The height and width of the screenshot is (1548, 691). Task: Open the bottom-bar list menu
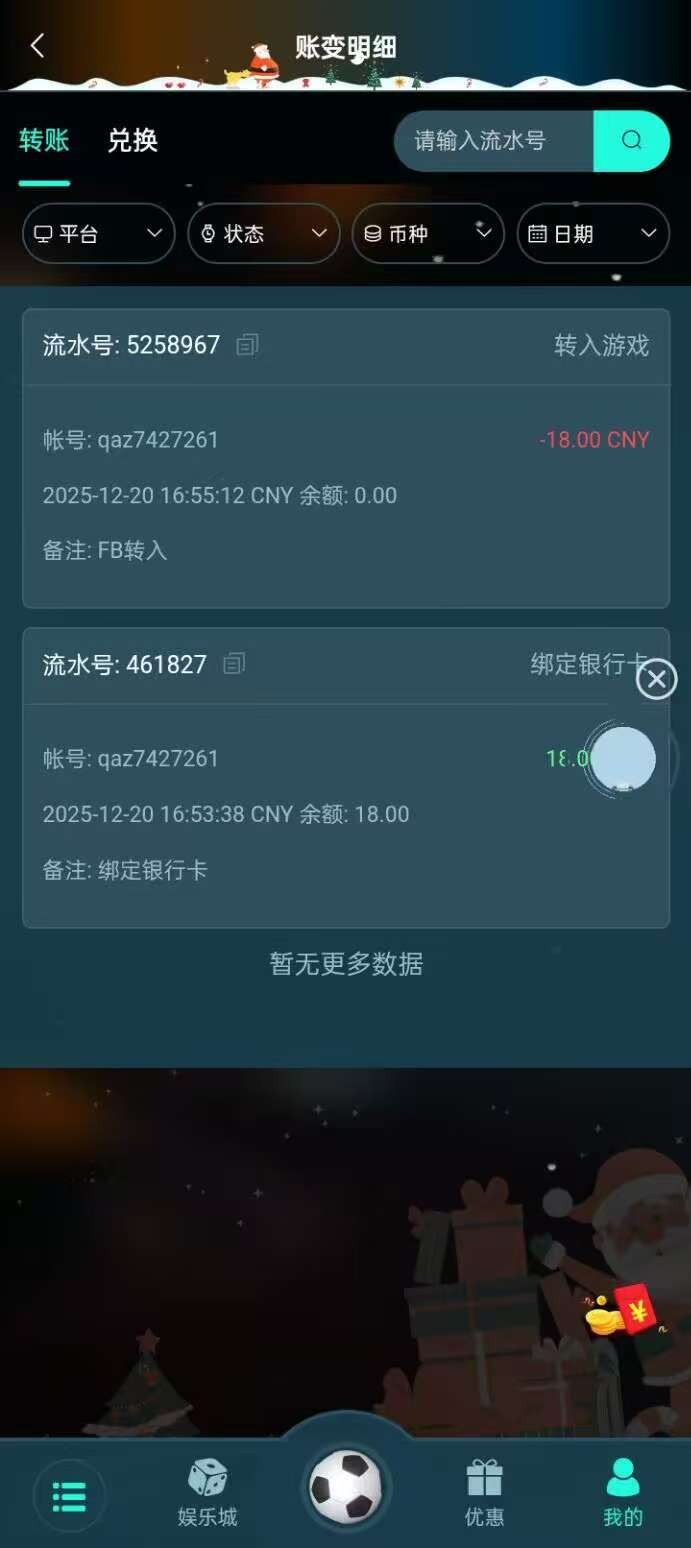(x=69, y=1496)
